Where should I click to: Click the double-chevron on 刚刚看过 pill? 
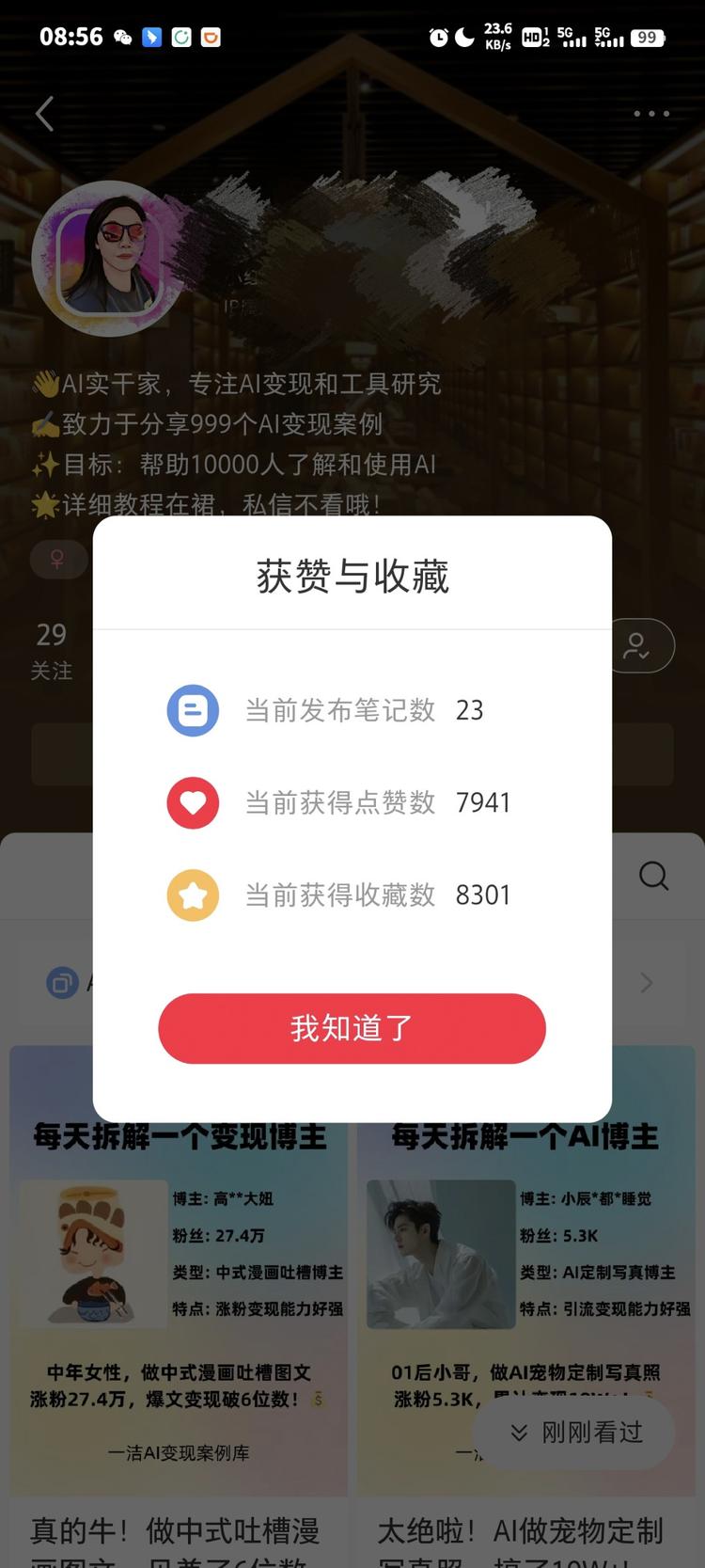pos(521,1432)
